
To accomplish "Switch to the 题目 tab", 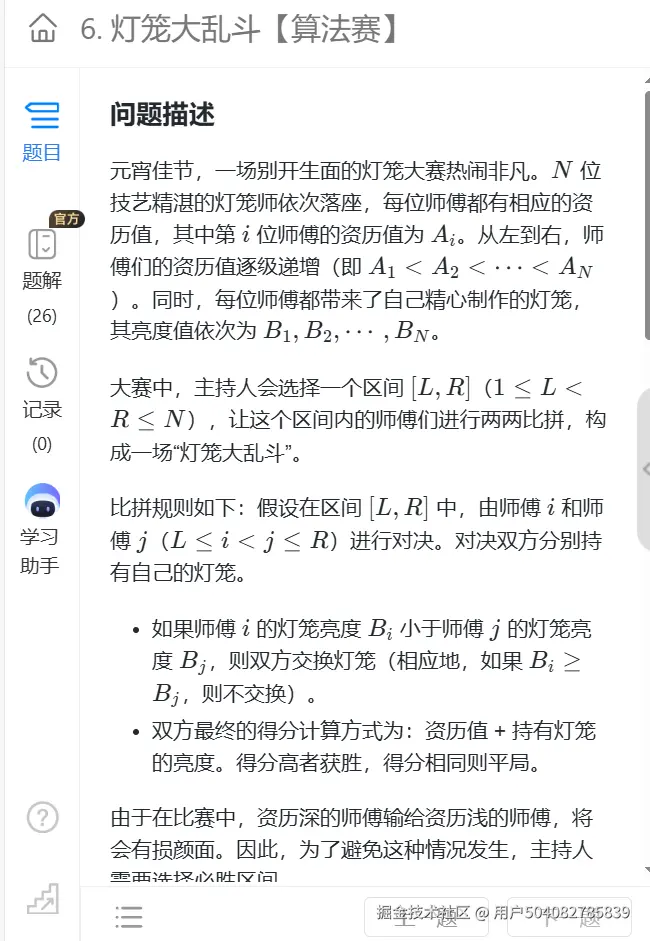I will (41, 131).
